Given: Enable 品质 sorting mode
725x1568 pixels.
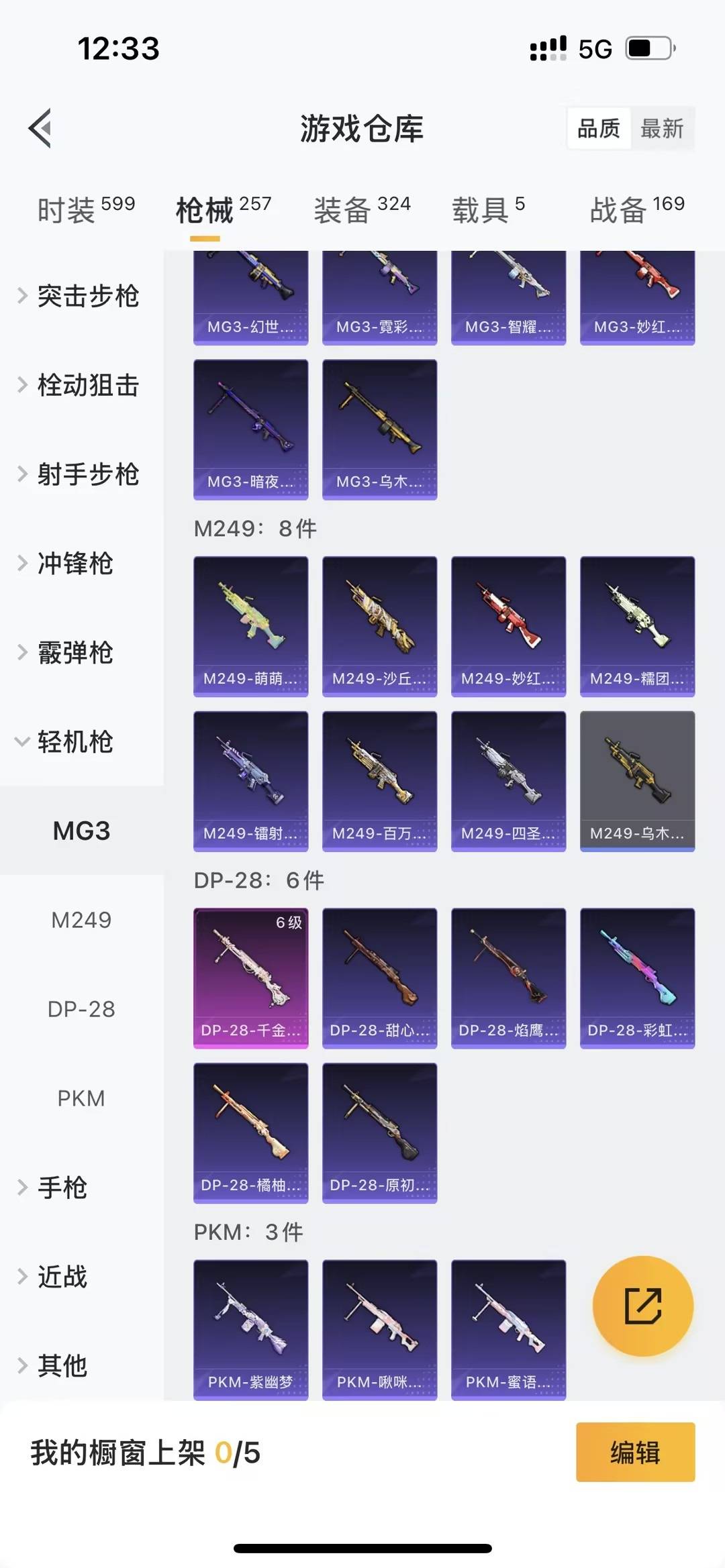Looking at the screenshot, I should click(x=599, y=129).
